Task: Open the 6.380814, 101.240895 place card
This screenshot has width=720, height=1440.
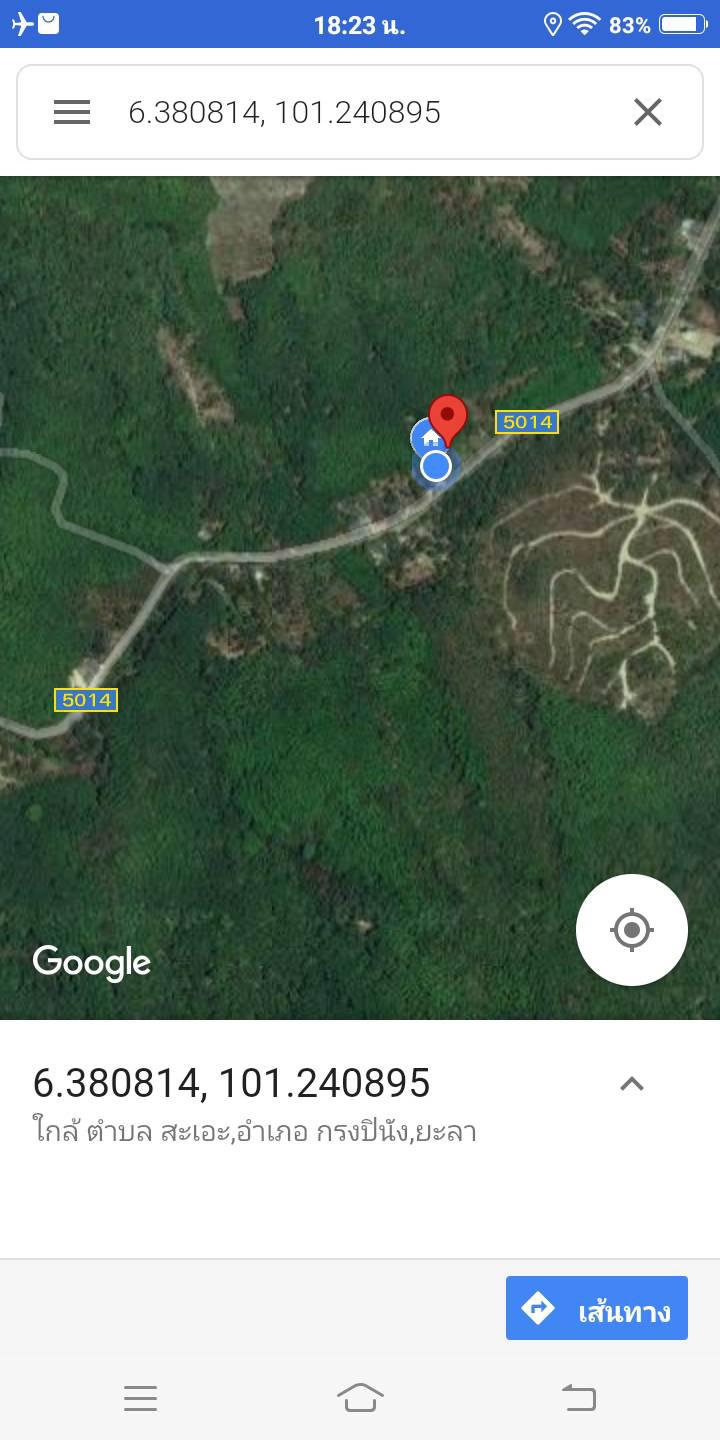Action: coord(232,1083)
